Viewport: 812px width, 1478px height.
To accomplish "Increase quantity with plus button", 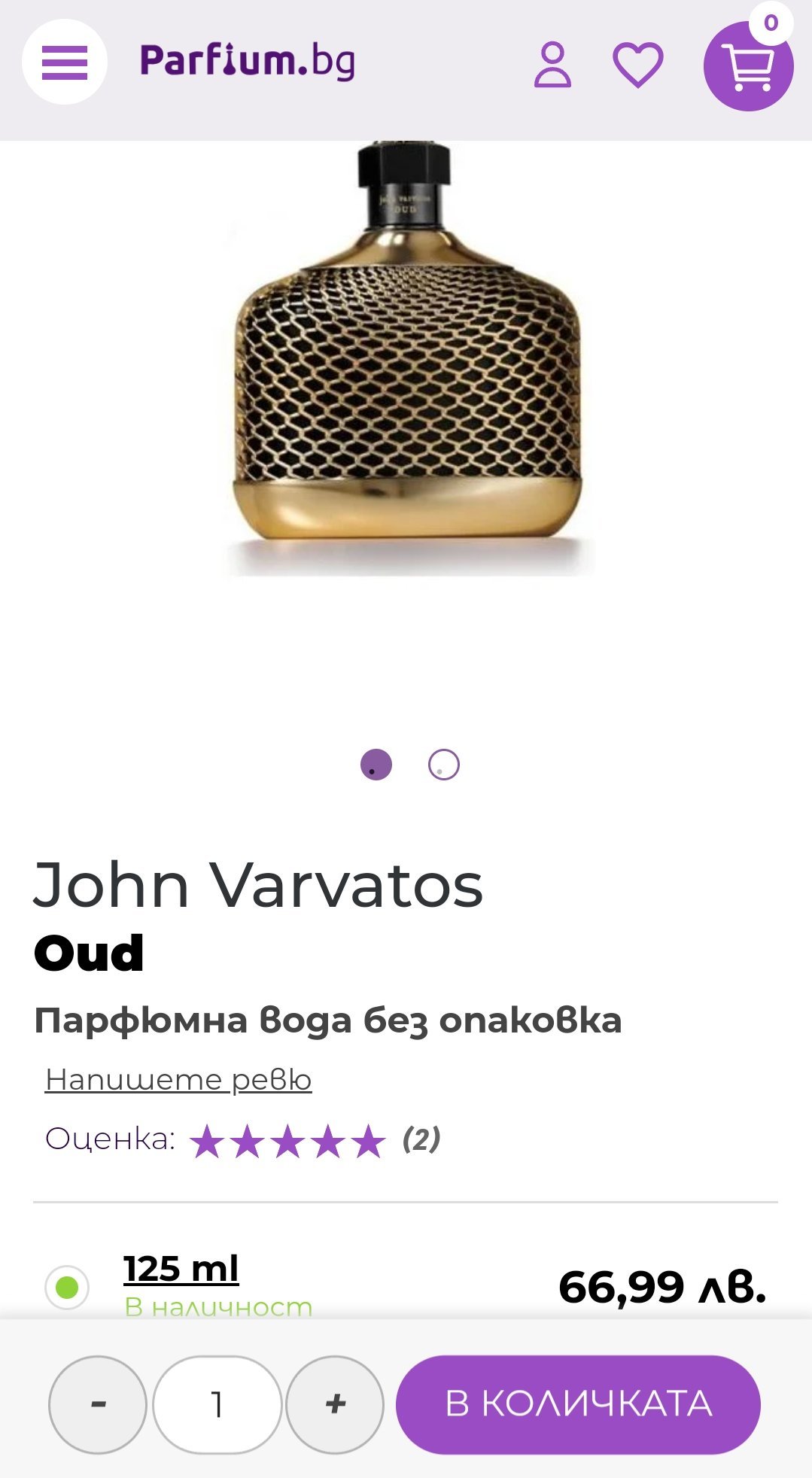I will tap(335, 1404).
